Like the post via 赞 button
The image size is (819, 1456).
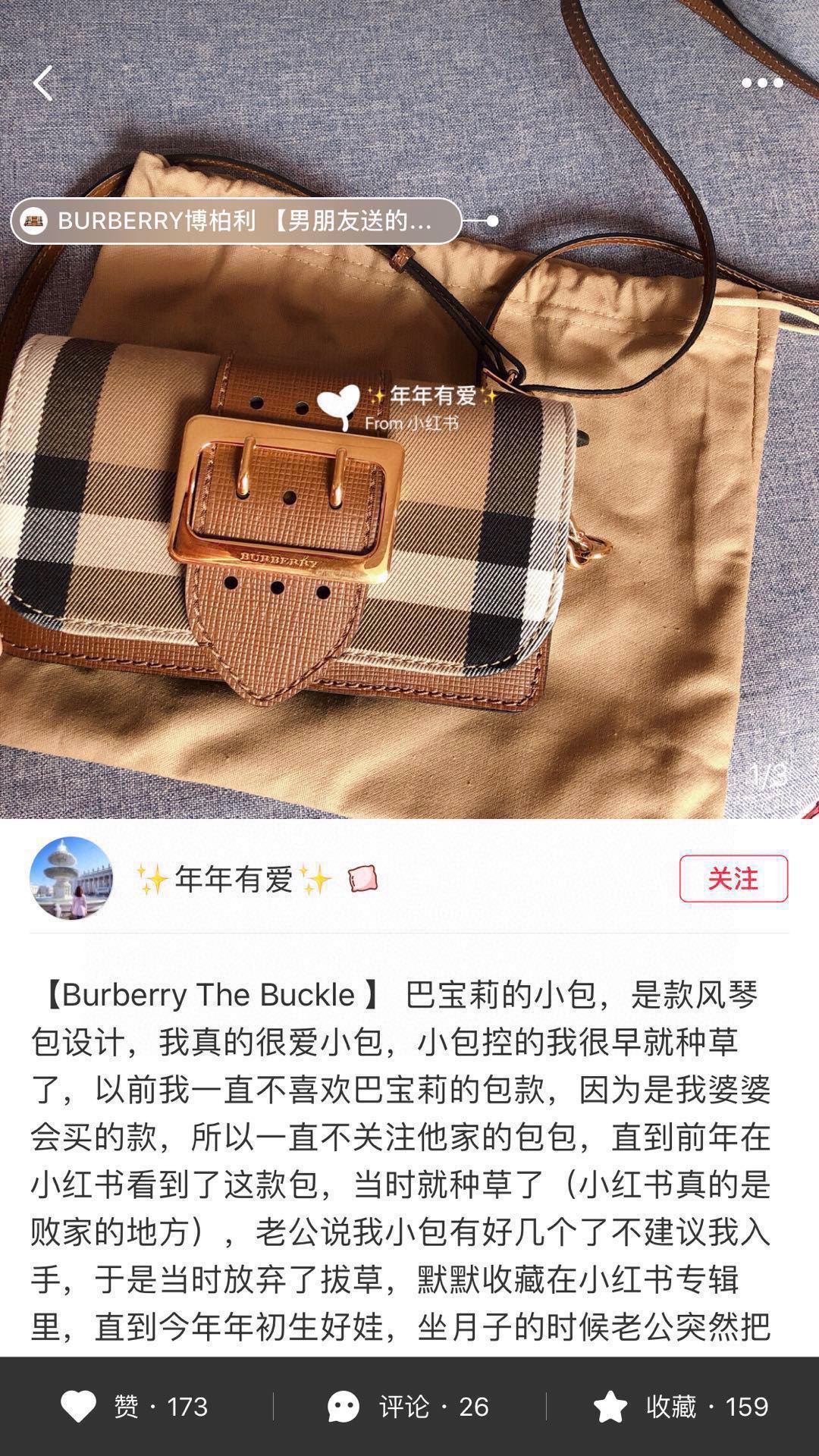[x=135, y=1406]
